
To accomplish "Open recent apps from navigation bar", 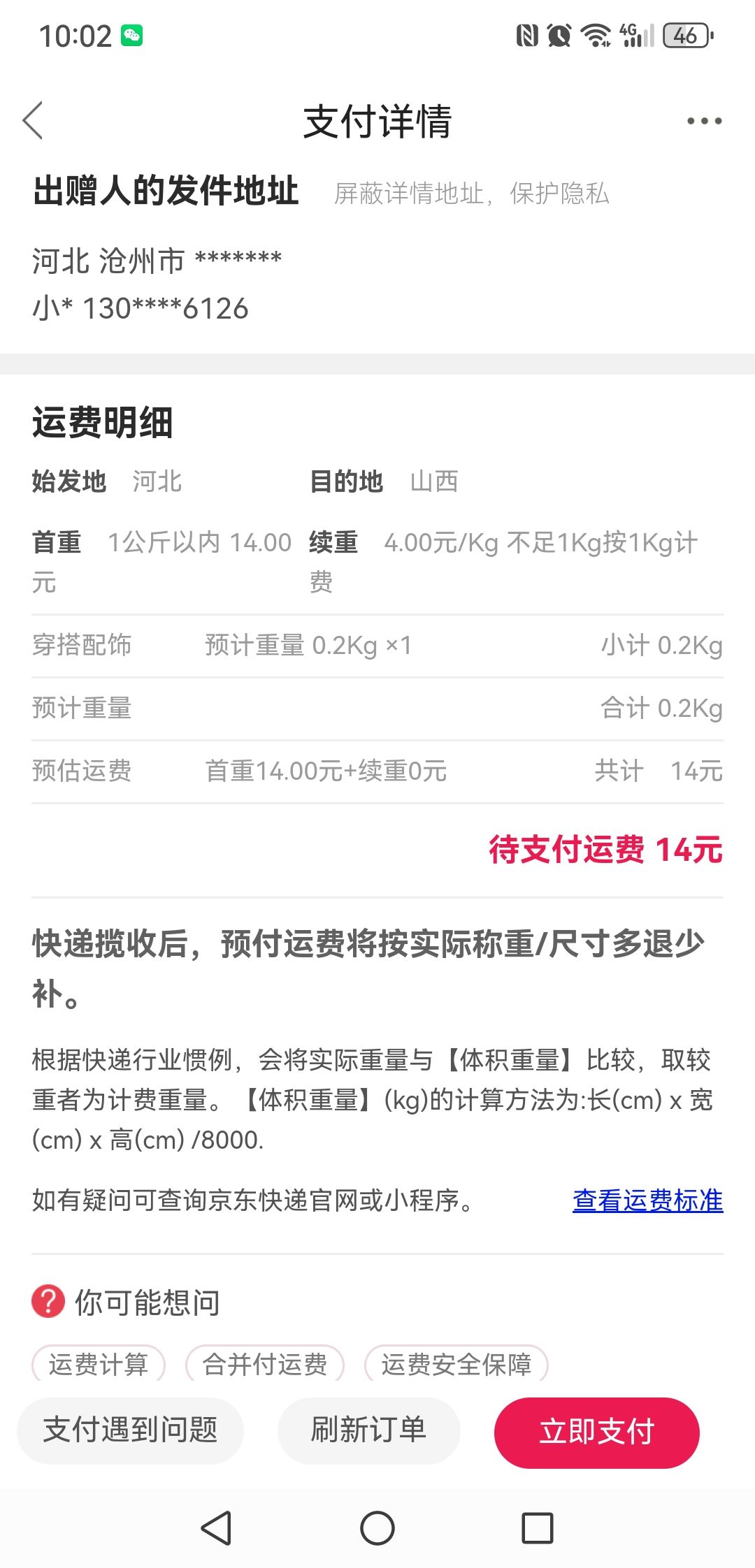I will coord(538,1528).
